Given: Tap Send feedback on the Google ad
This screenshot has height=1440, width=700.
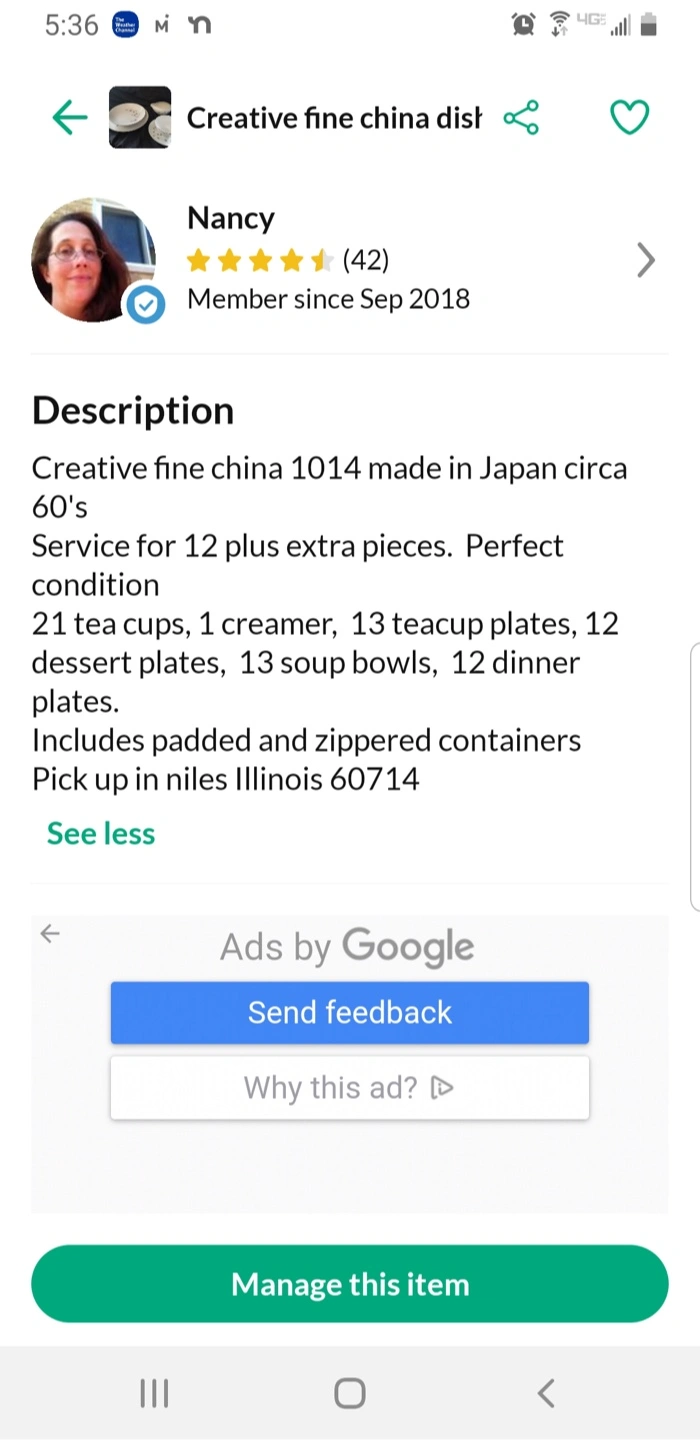Looking at the screenshot, I should point(350,1012).
